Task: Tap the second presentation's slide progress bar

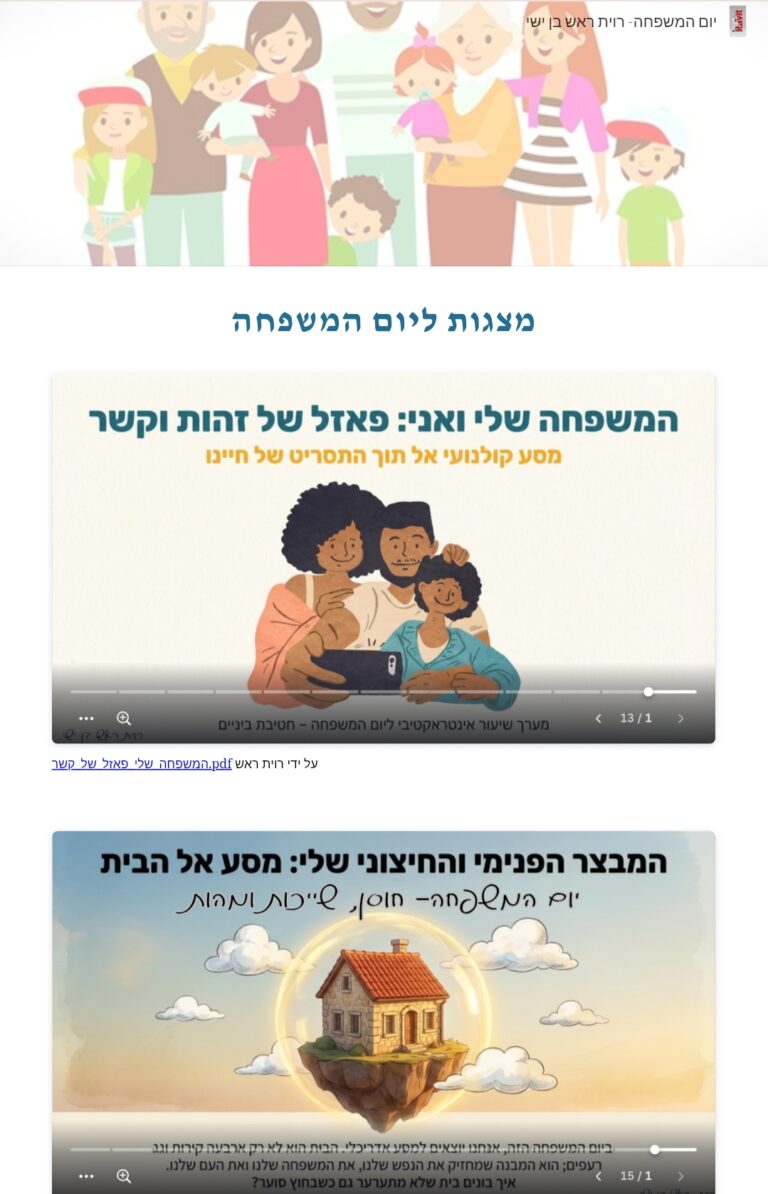Action: 383,1149
